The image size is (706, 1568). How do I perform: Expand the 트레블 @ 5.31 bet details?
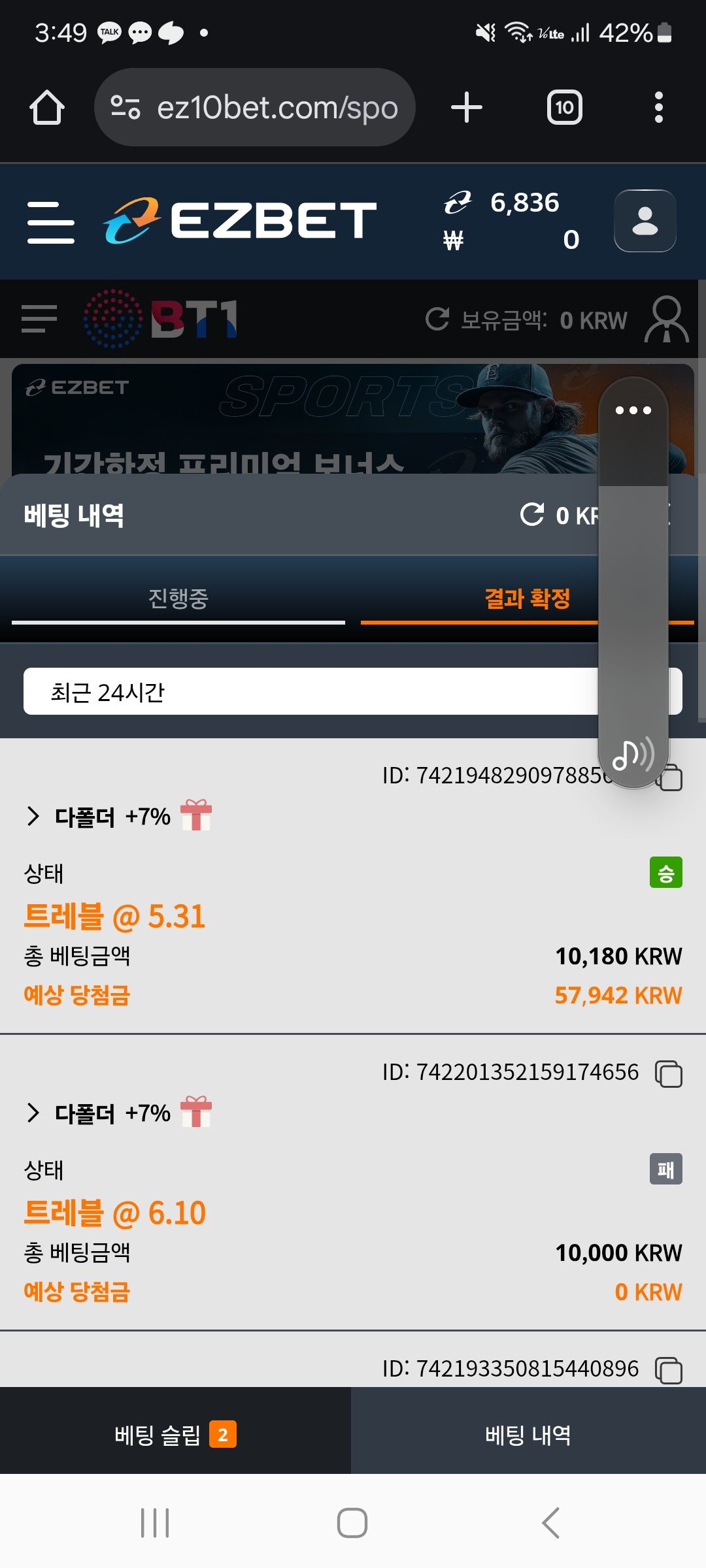coord(33,816)
